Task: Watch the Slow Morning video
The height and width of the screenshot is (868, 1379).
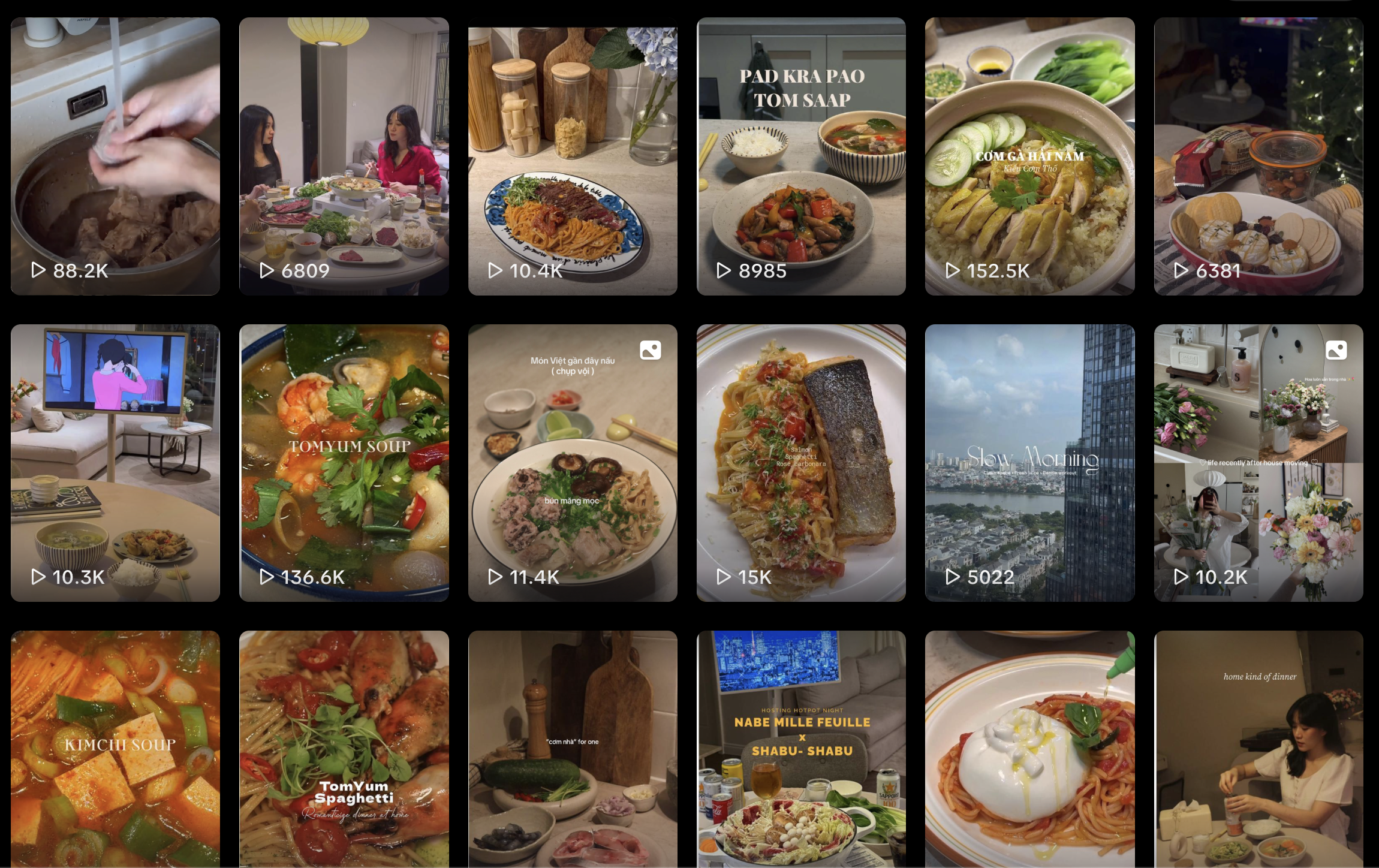Action: click(x=1029, y=463)
